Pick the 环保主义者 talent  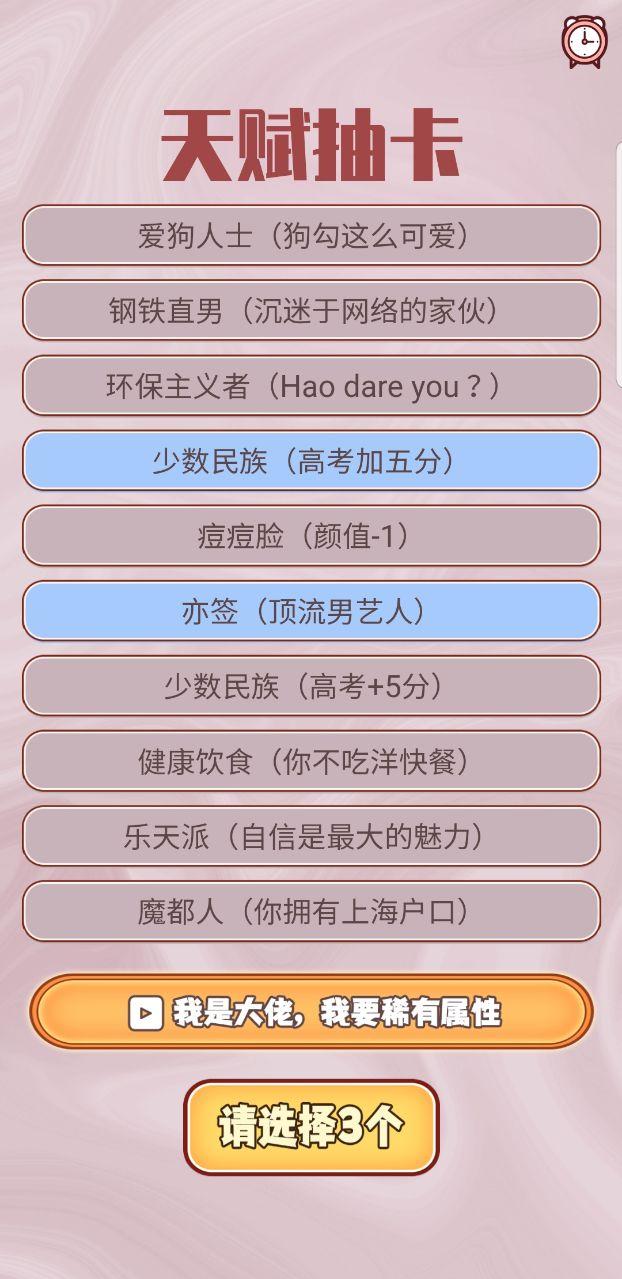(x=311, y=385)
